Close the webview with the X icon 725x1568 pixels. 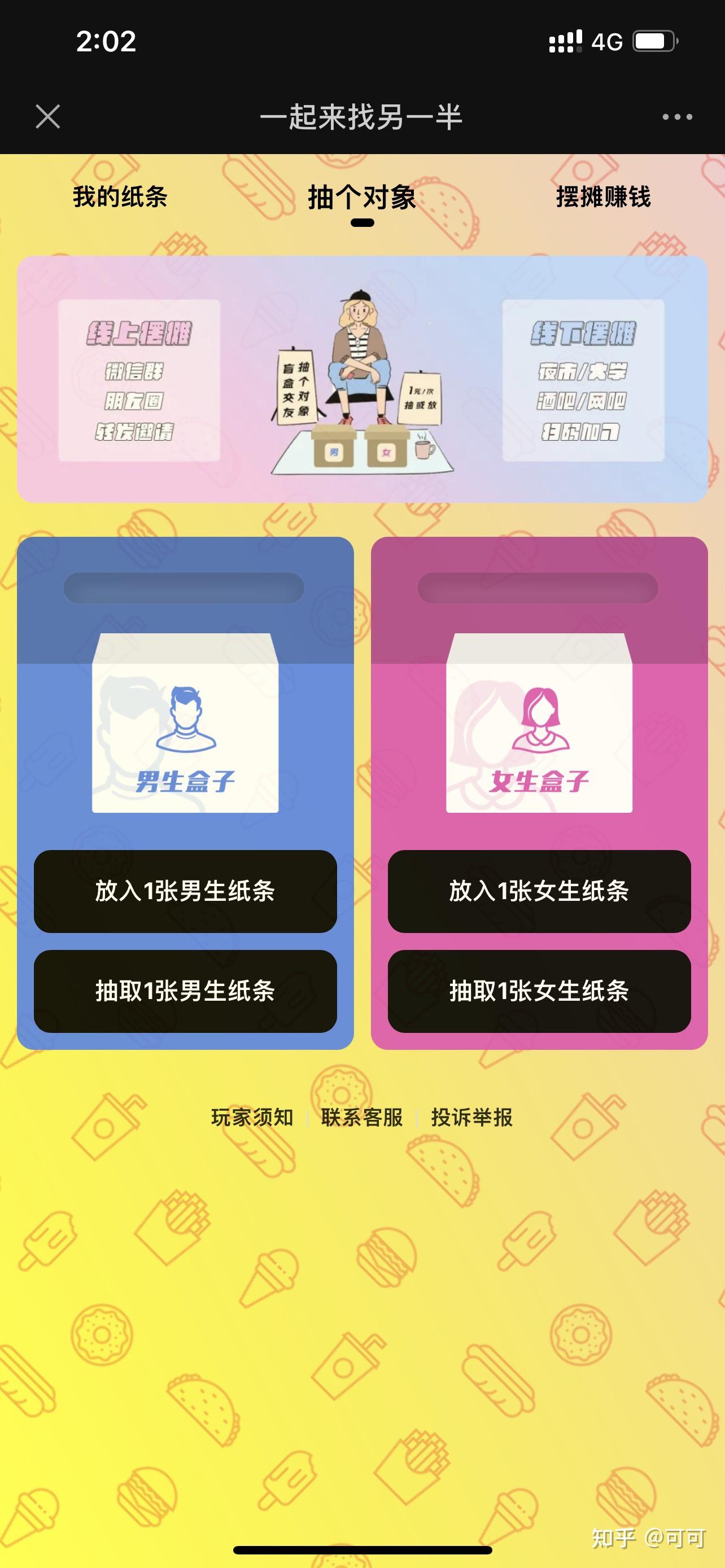[47, 116]
